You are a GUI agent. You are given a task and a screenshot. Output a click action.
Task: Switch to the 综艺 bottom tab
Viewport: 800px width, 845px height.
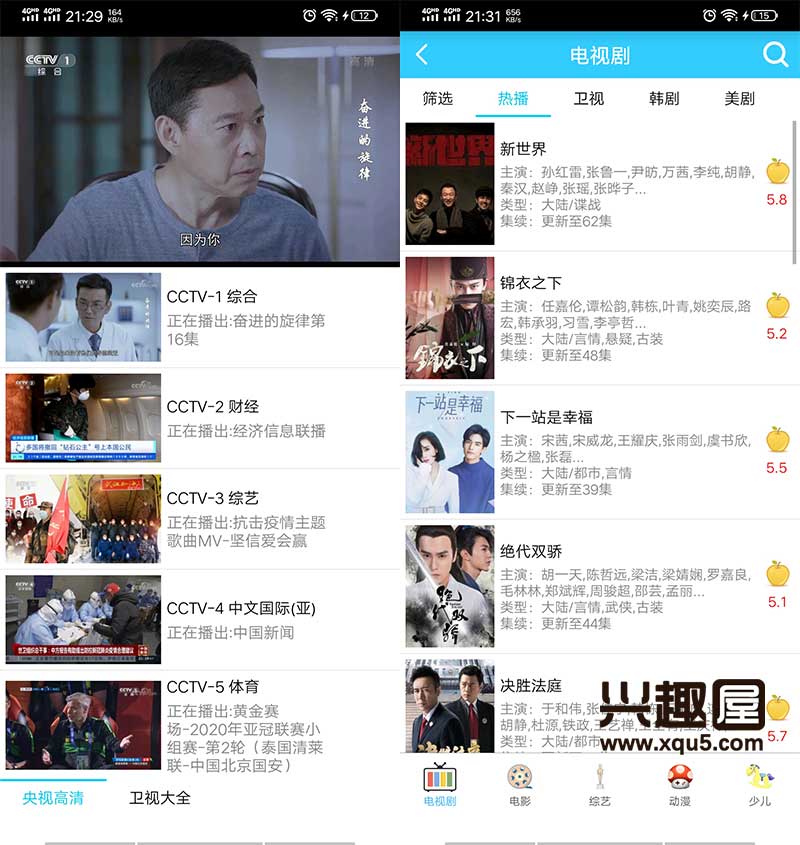coord(599,786)
